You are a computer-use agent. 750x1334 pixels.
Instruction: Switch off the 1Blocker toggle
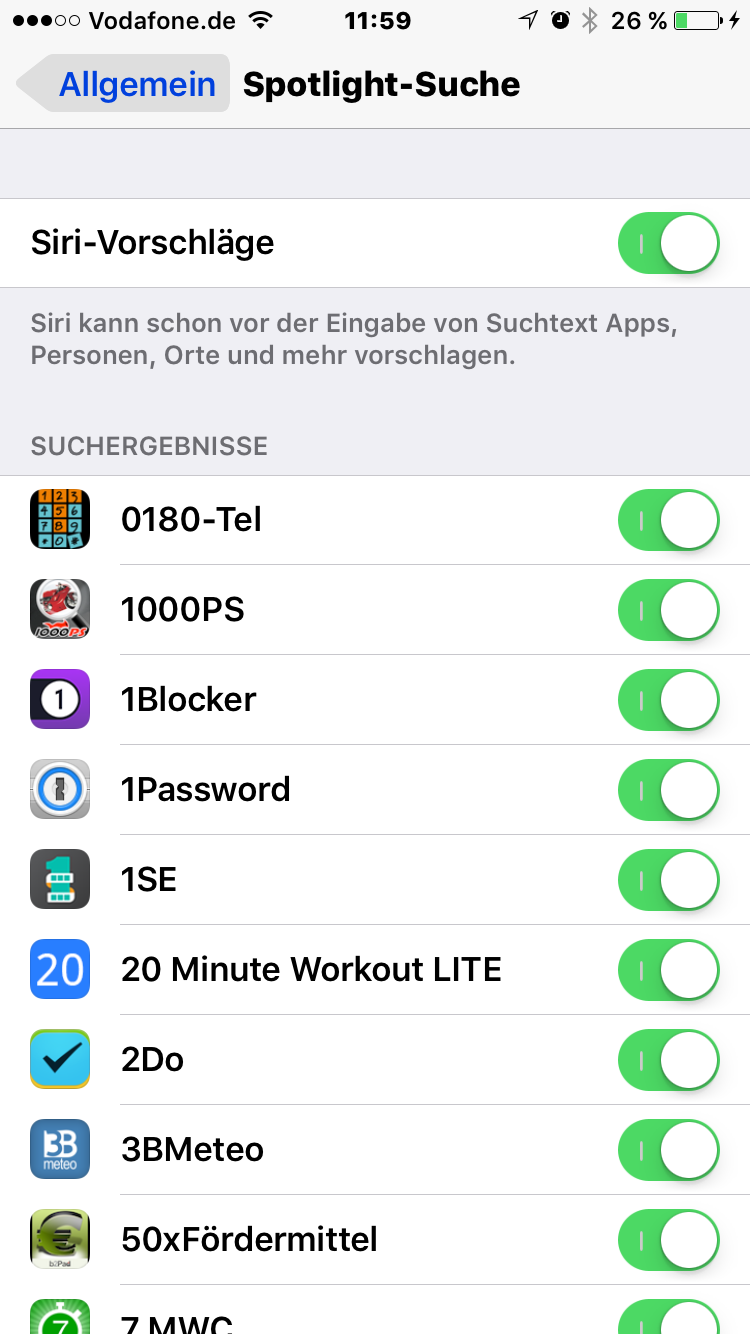click(x=669, y=700)
